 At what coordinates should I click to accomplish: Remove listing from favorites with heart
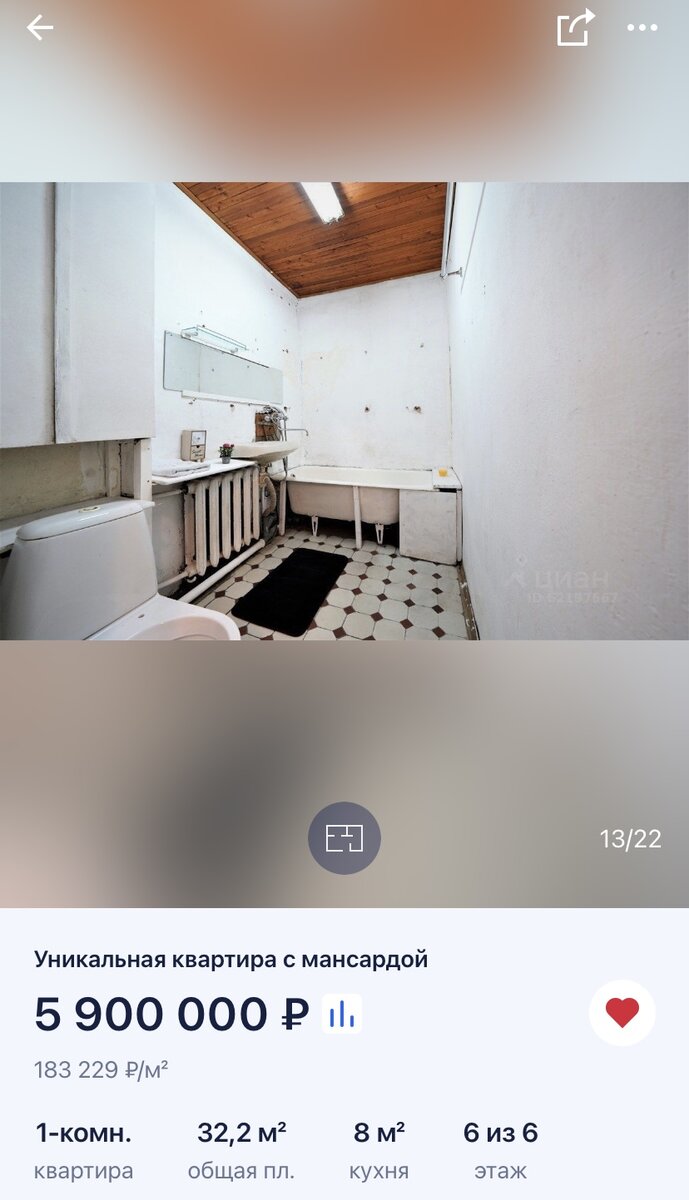point(622,1013)
